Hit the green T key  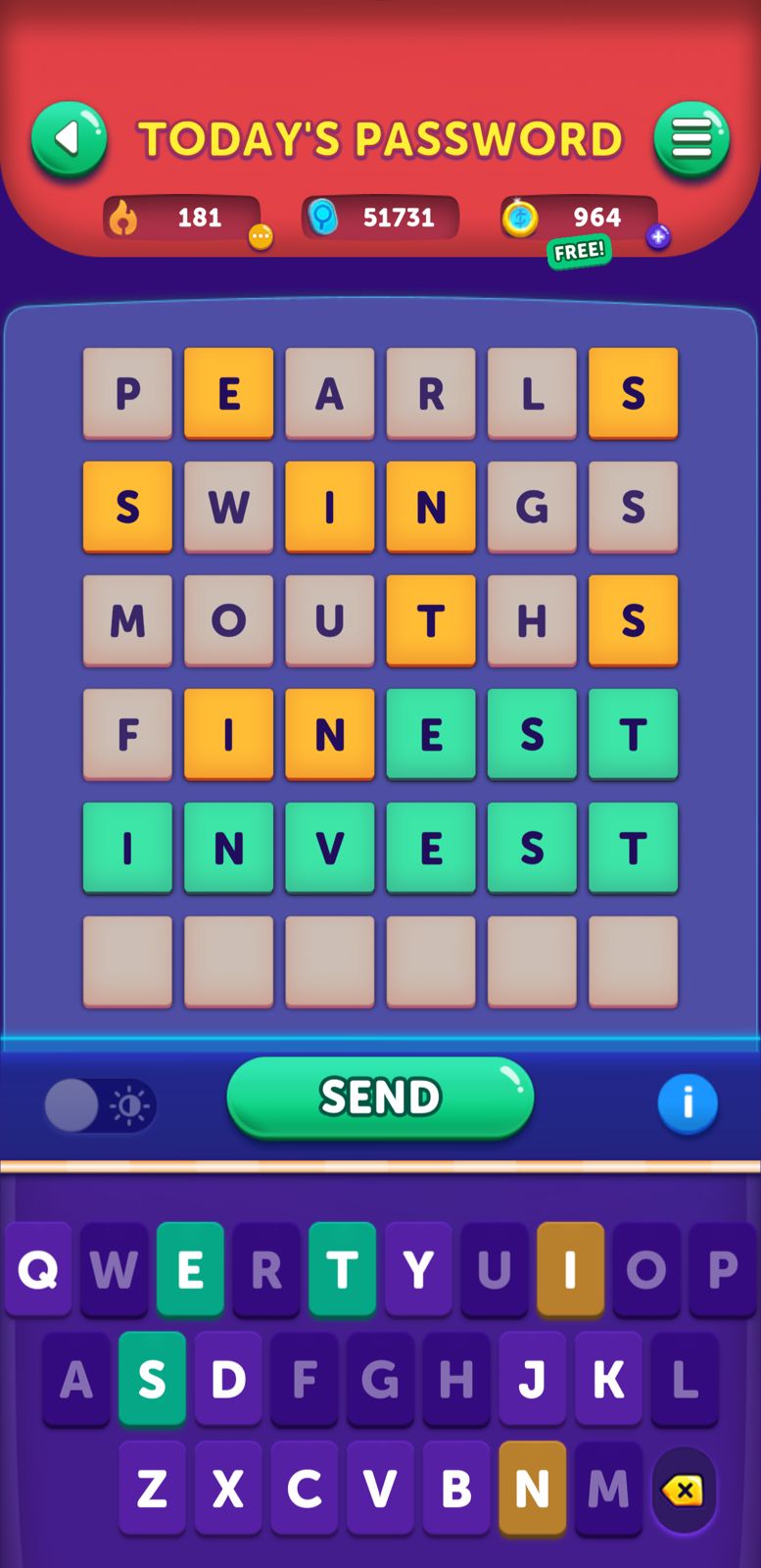(x=342, y=1270)
